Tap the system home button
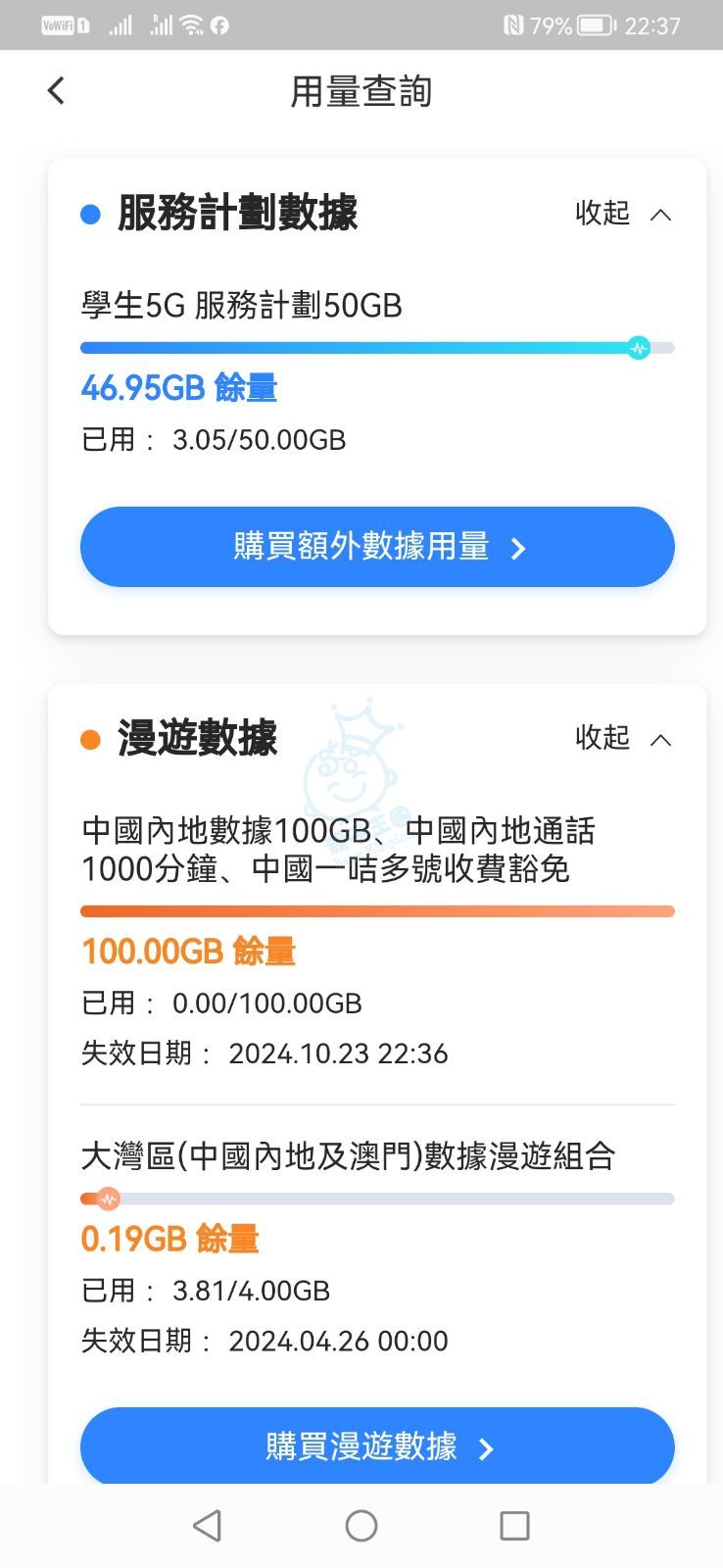Image resolution: width=723 pixels, height=1568 pixels. point(361,1525)
